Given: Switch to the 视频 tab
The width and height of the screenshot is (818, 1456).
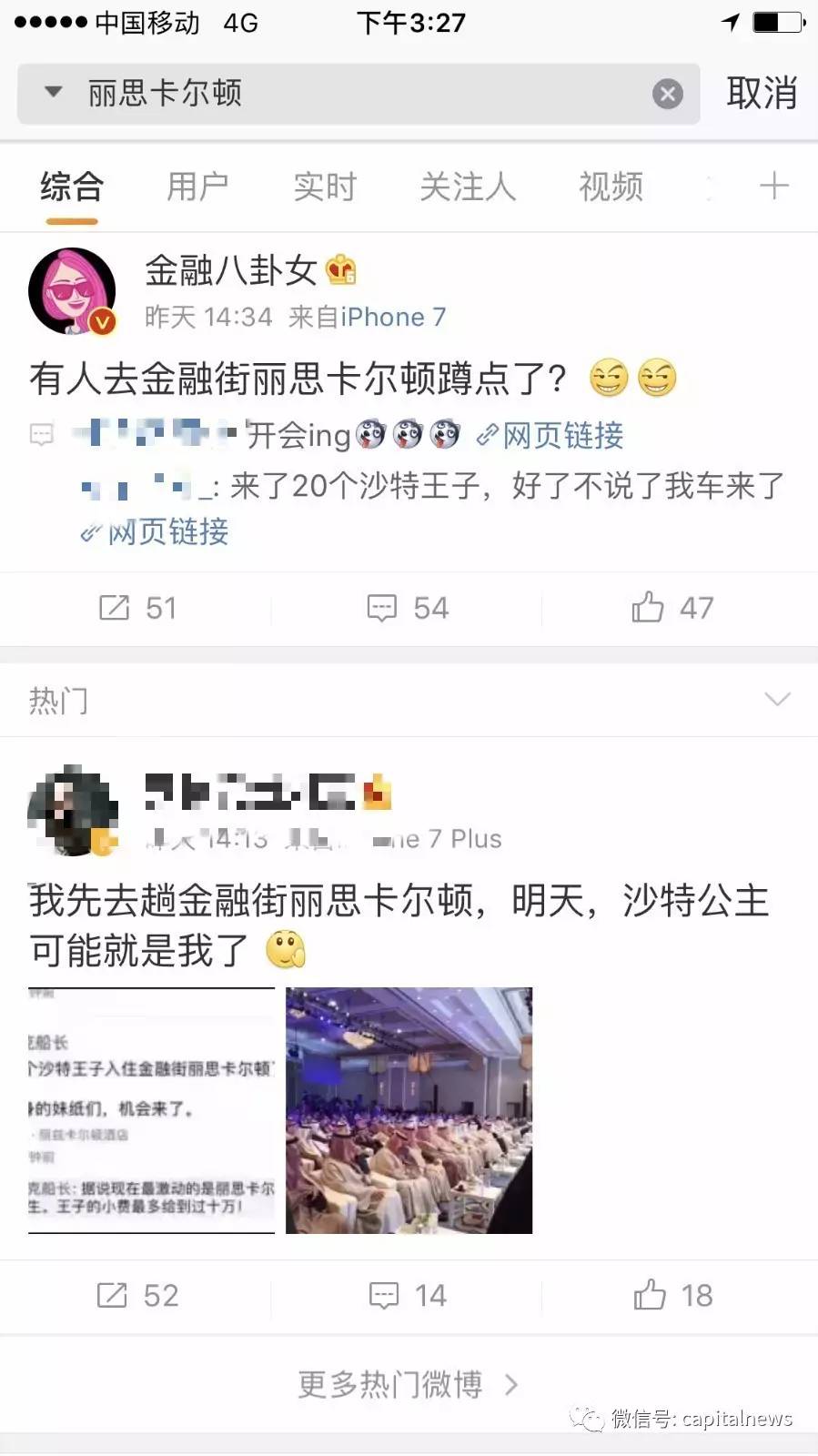Looking at the screenshot, I should [x=611, y=187].
